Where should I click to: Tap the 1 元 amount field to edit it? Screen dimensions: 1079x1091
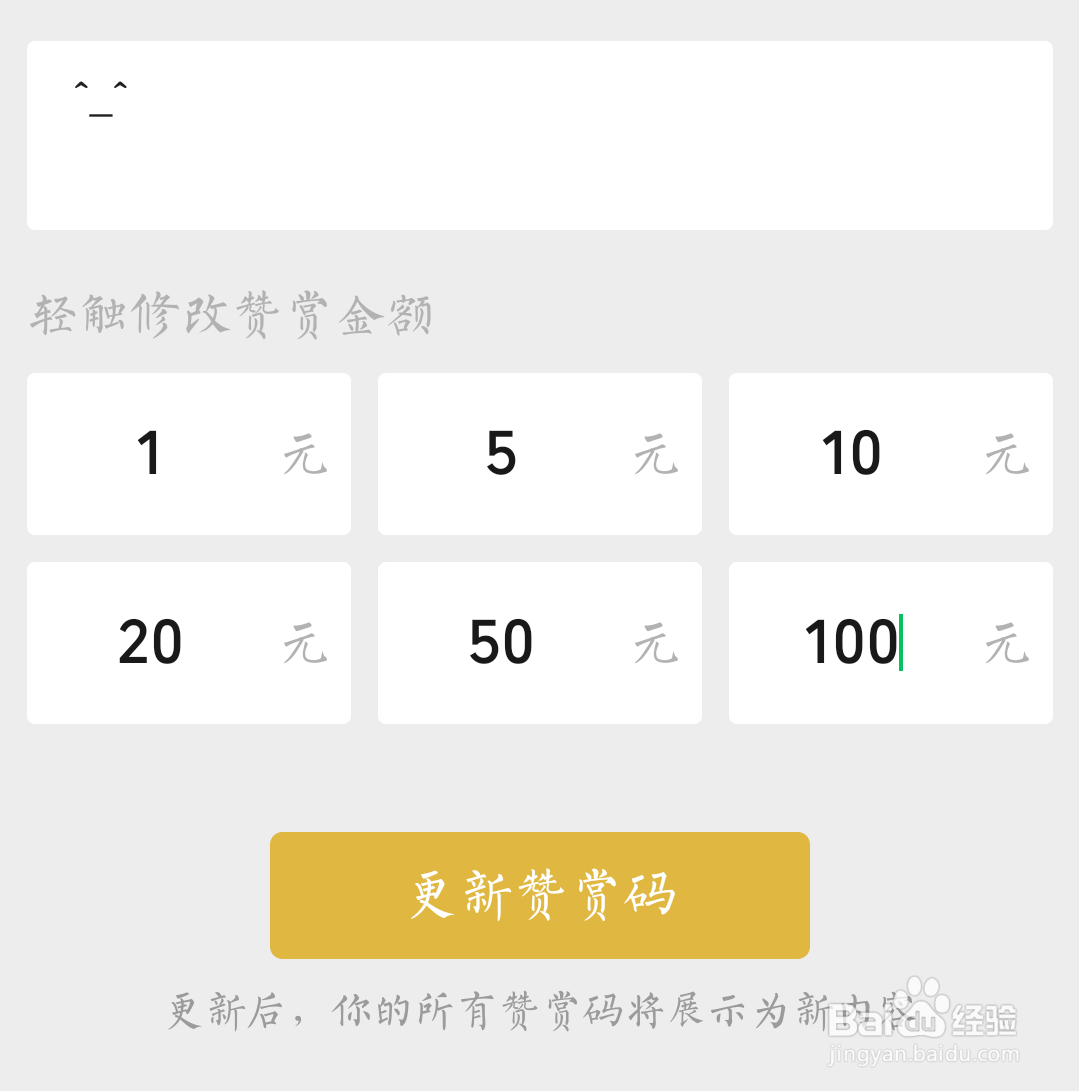[151, 453]
